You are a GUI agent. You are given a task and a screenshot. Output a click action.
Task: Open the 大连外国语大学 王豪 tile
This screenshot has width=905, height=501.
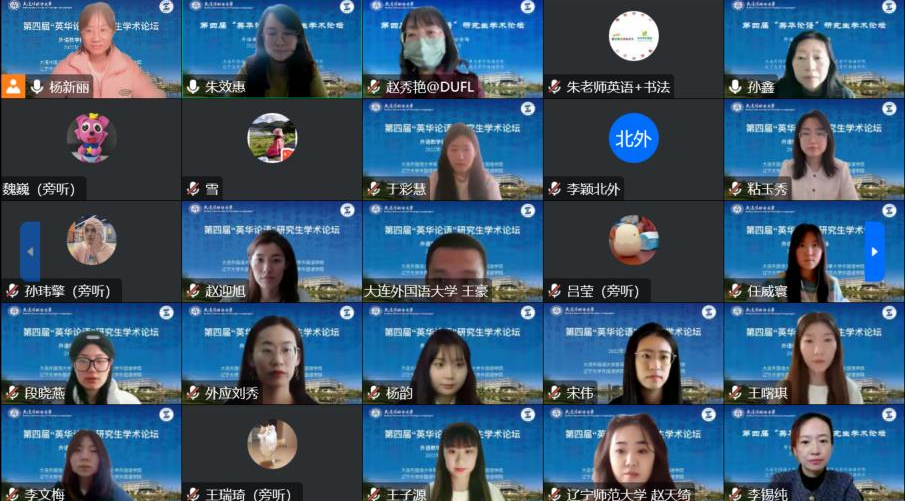pos(452,251)
